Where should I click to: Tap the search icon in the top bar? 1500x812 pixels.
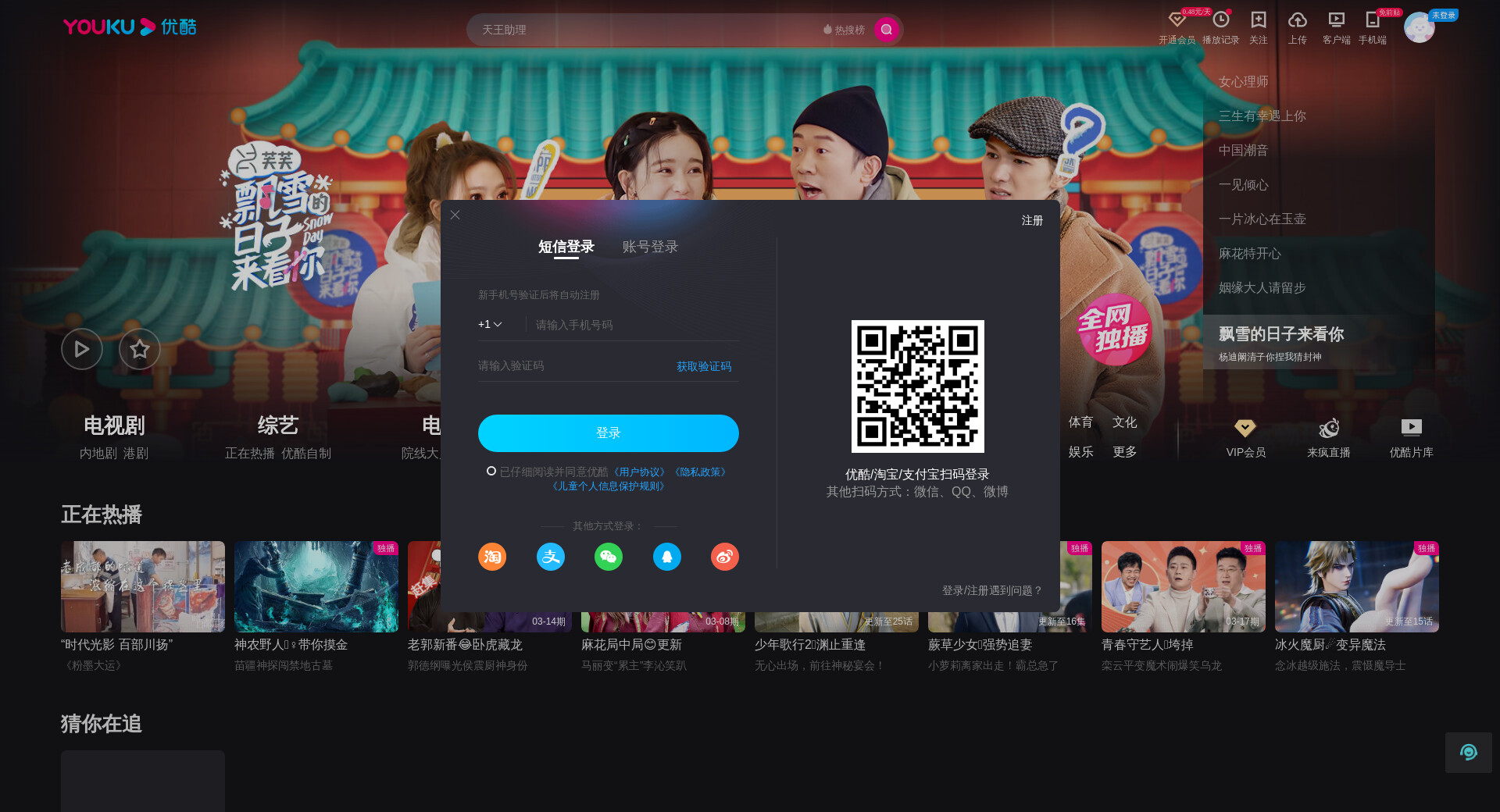(886, 30)
